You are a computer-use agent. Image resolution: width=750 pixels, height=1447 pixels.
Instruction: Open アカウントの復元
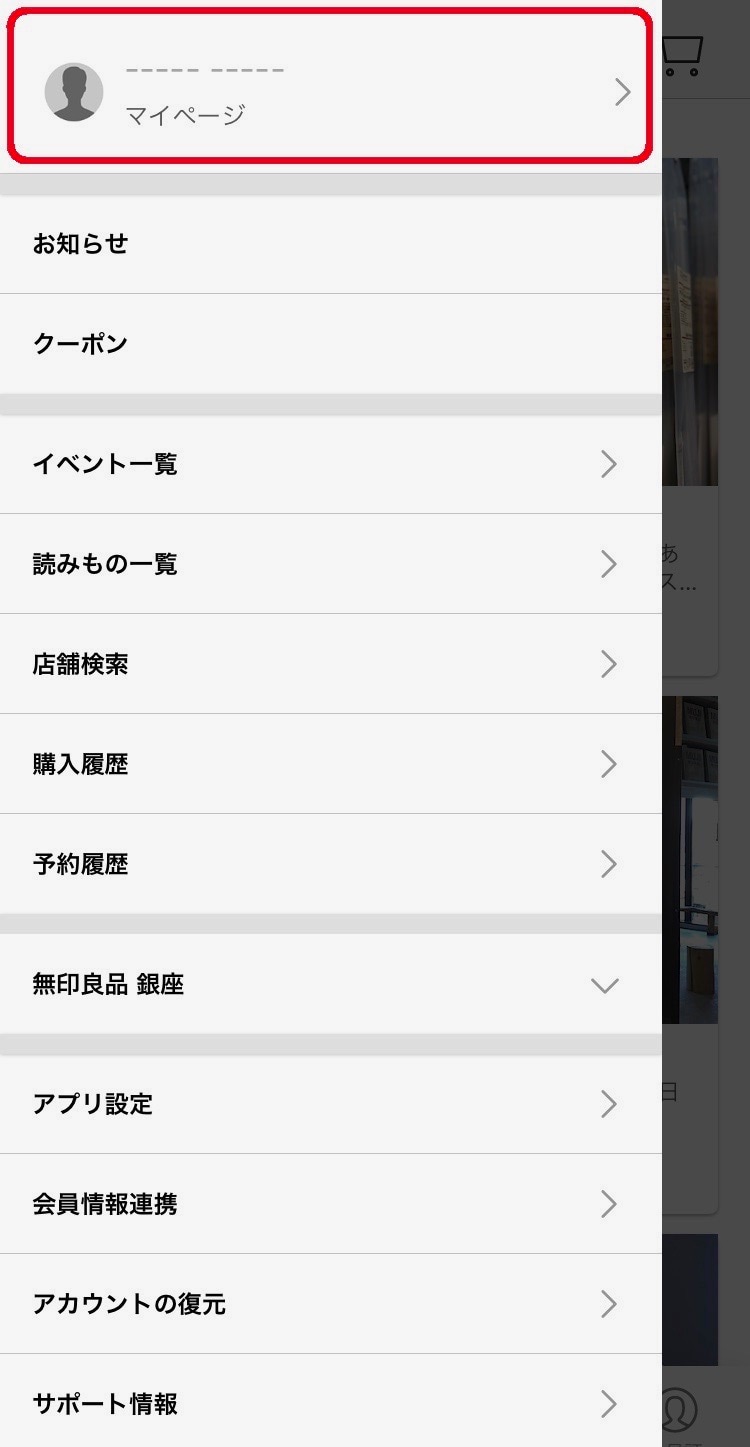tap(330, 1304)
